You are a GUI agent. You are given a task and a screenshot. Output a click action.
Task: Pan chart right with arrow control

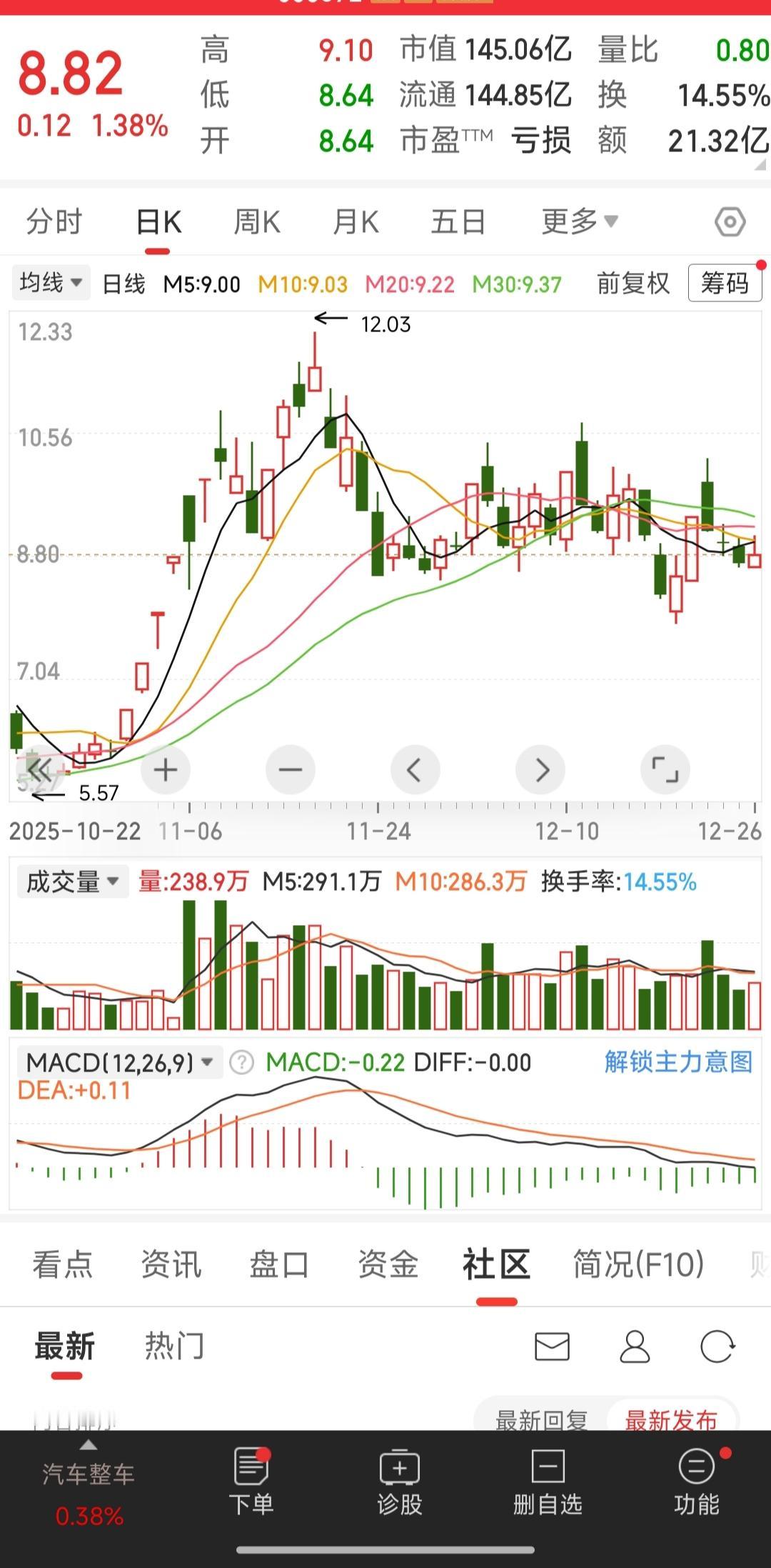click(x=540, y=769)
